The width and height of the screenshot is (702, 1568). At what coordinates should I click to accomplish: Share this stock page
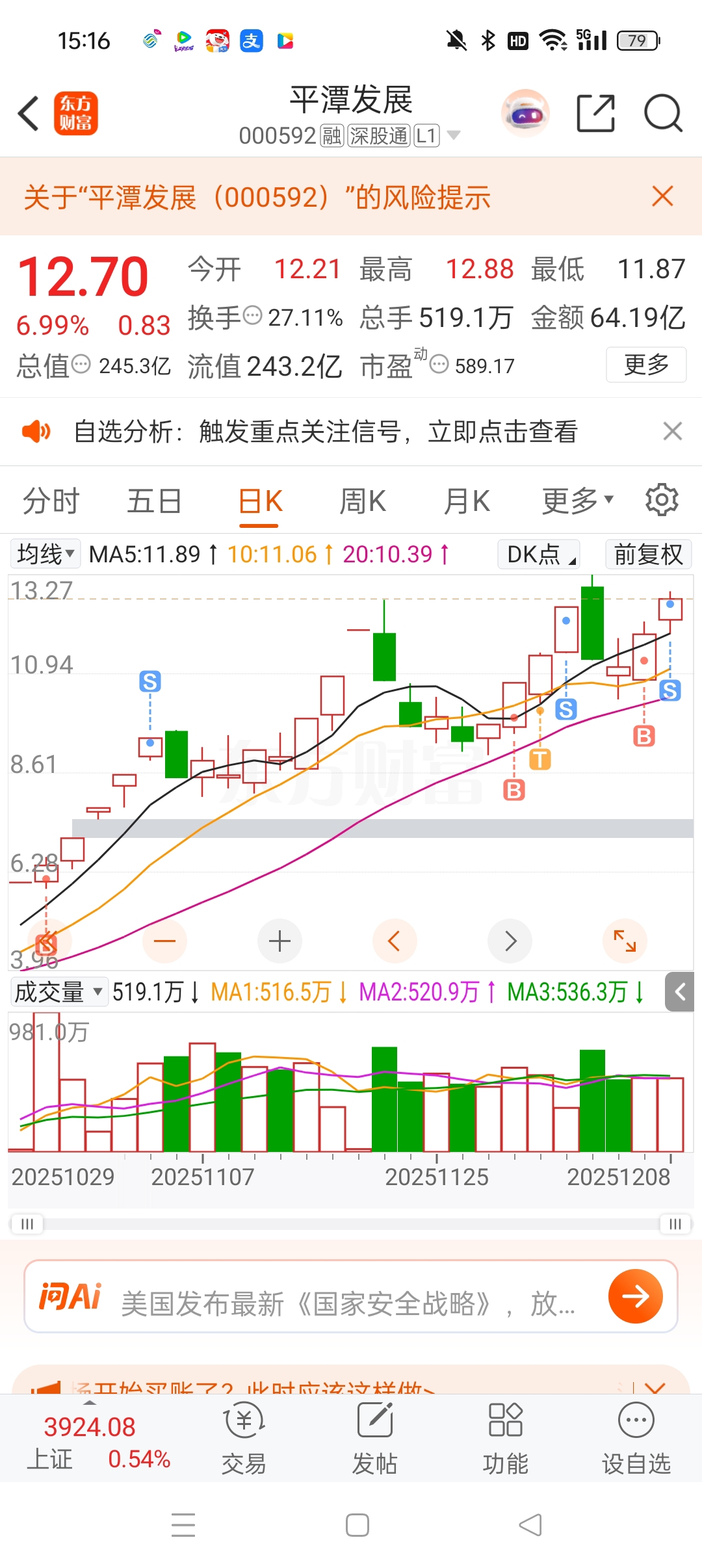[x=595, y=114]
